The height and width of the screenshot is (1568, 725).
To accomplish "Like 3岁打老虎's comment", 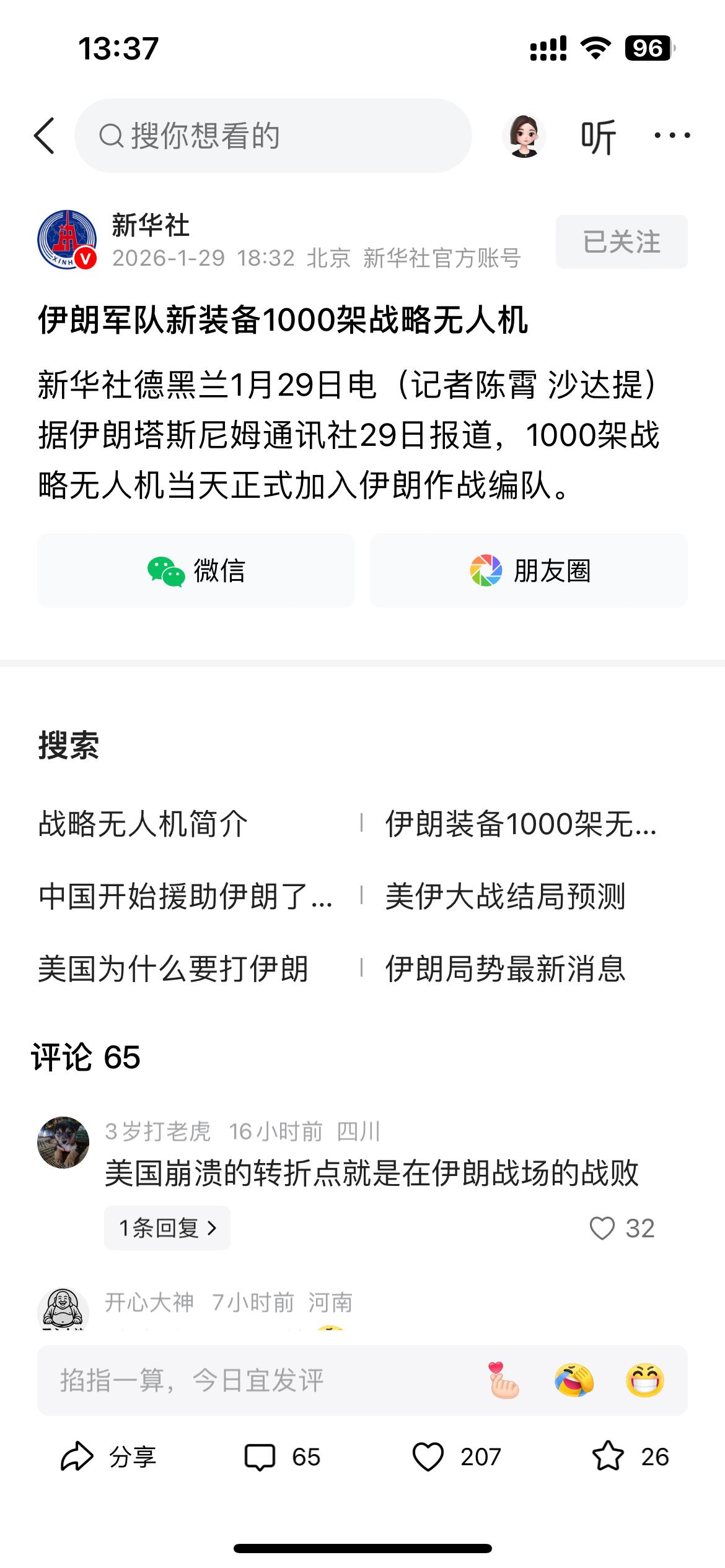I will click(600, 1228).
